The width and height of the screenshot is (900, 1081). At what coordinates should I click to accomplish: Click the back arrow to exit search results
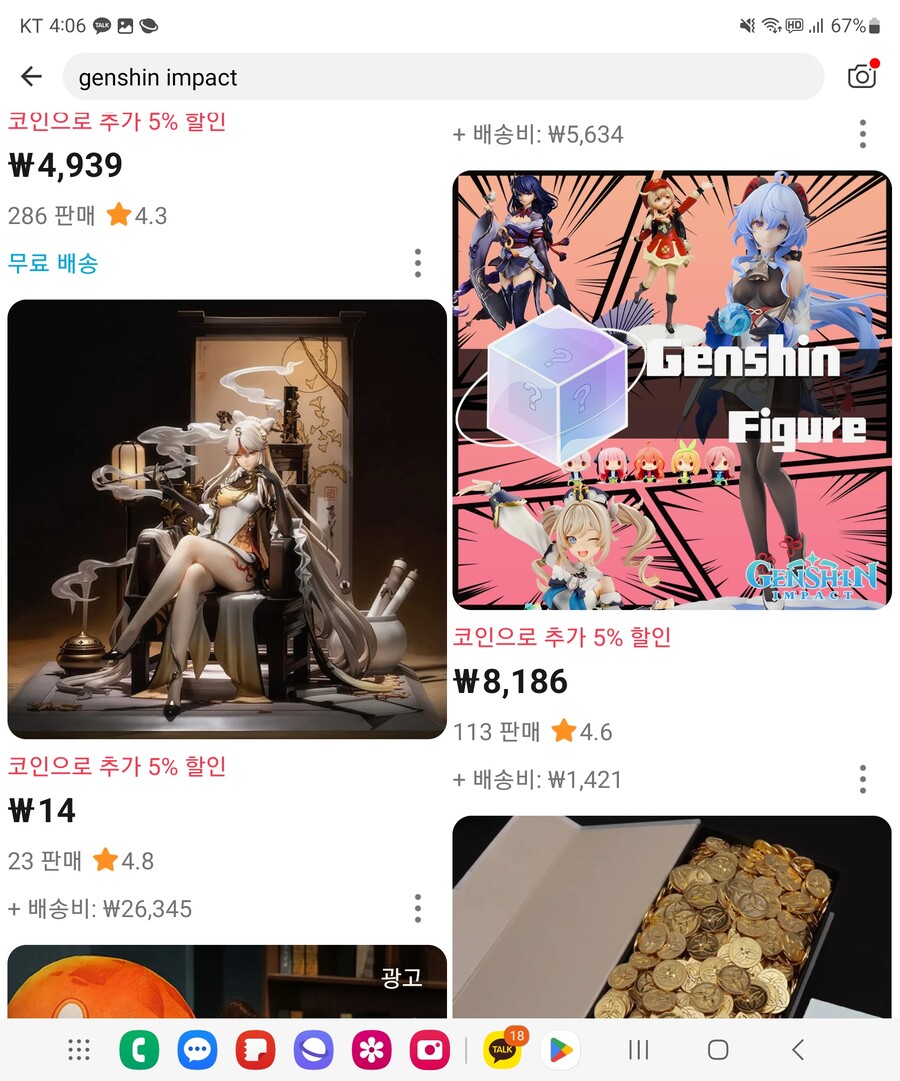[x=31, y=76]
